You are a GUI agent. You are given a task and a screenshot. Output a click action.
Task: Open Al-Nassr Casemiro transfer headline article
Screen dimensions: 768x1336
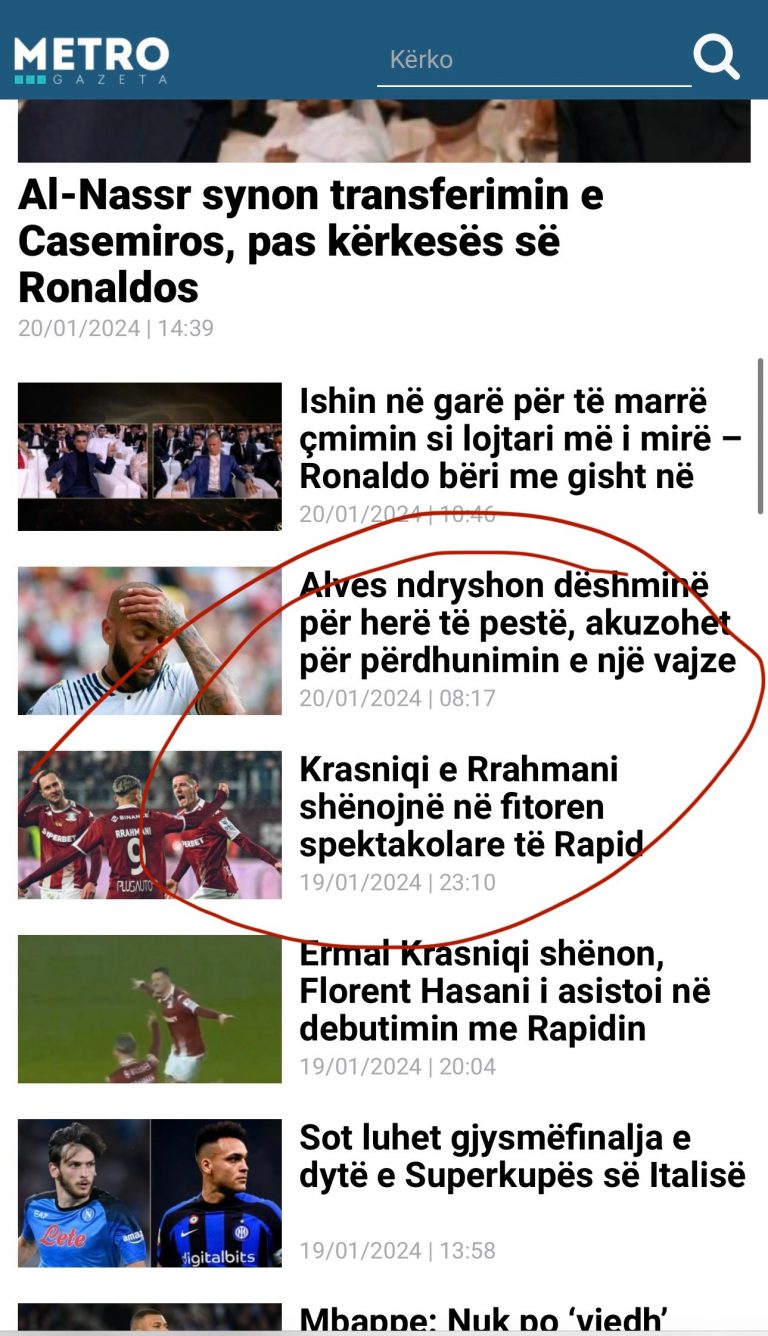[x=310, y=241]
